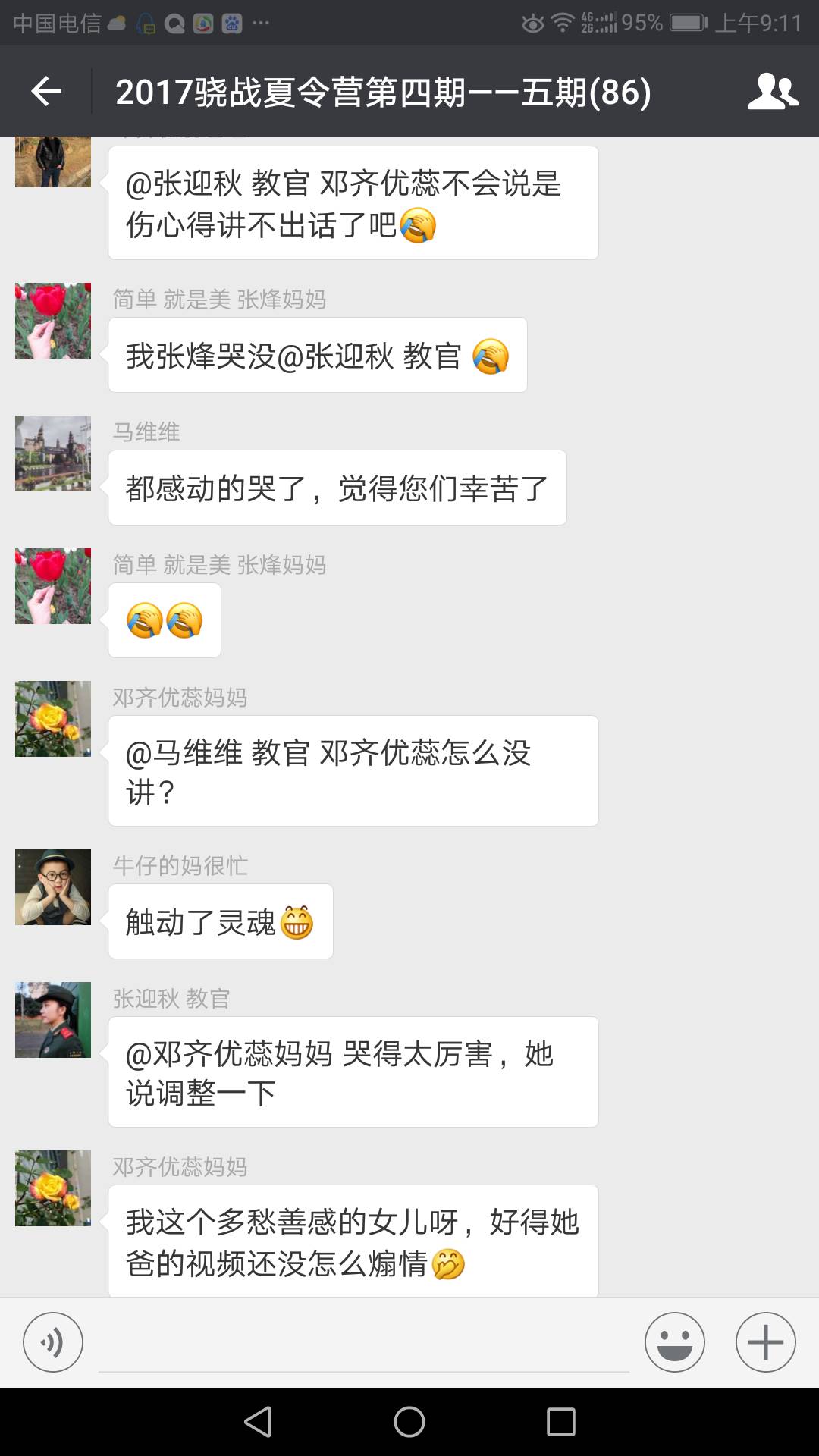Open 马维维's avatar profile

[53, 453]
